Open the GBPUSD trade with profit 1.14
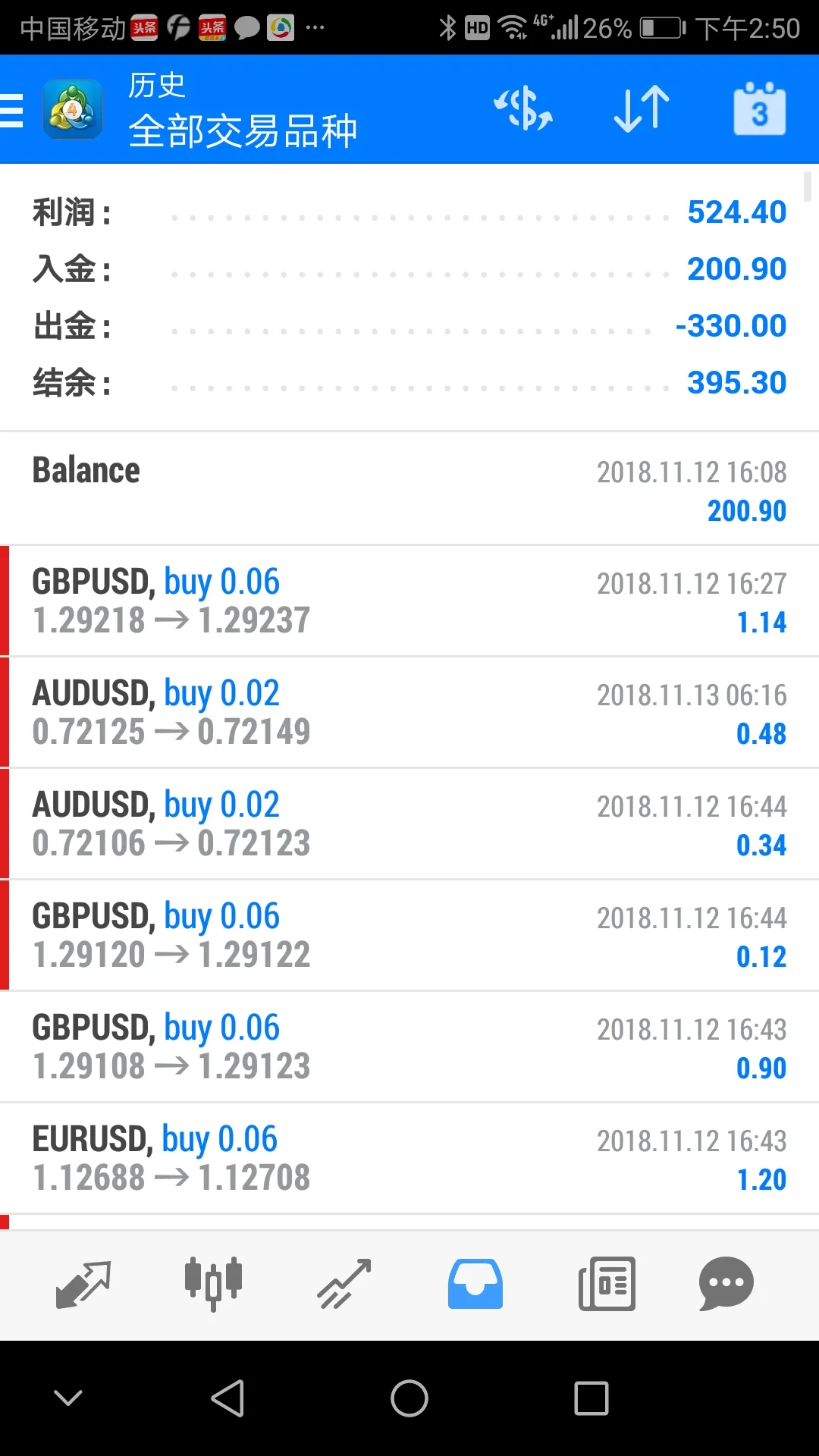 (x=409, y=601)
